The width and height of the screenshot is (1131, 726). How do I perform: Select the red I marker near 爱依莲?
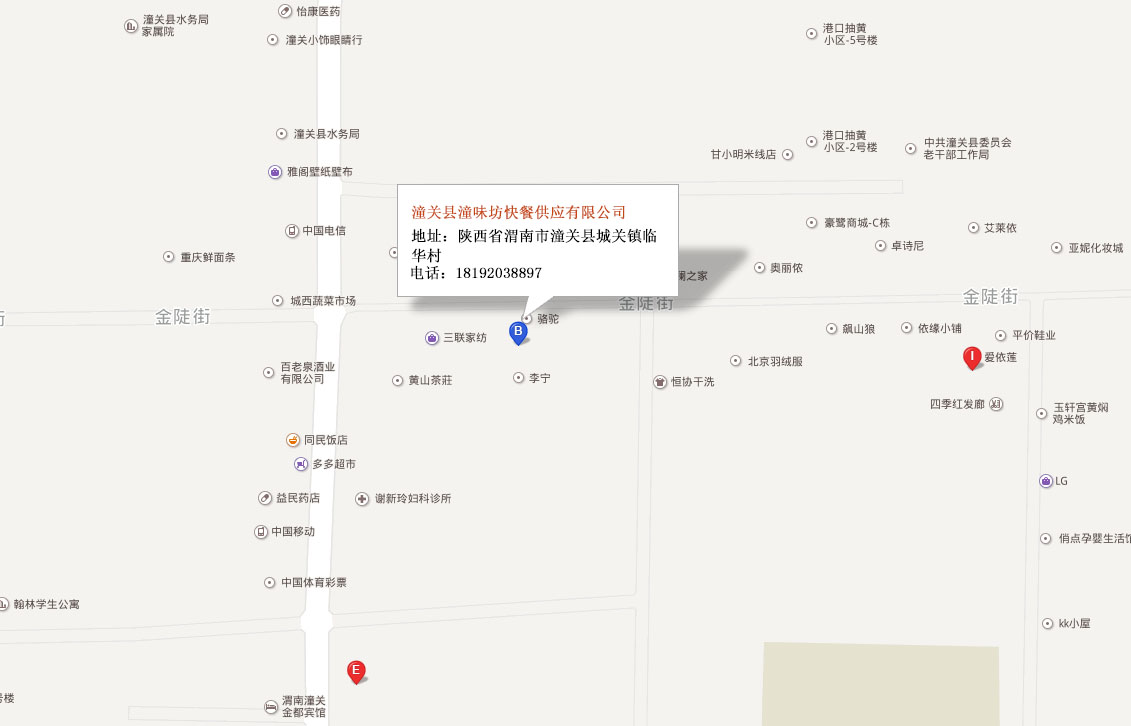pos(971,357)
